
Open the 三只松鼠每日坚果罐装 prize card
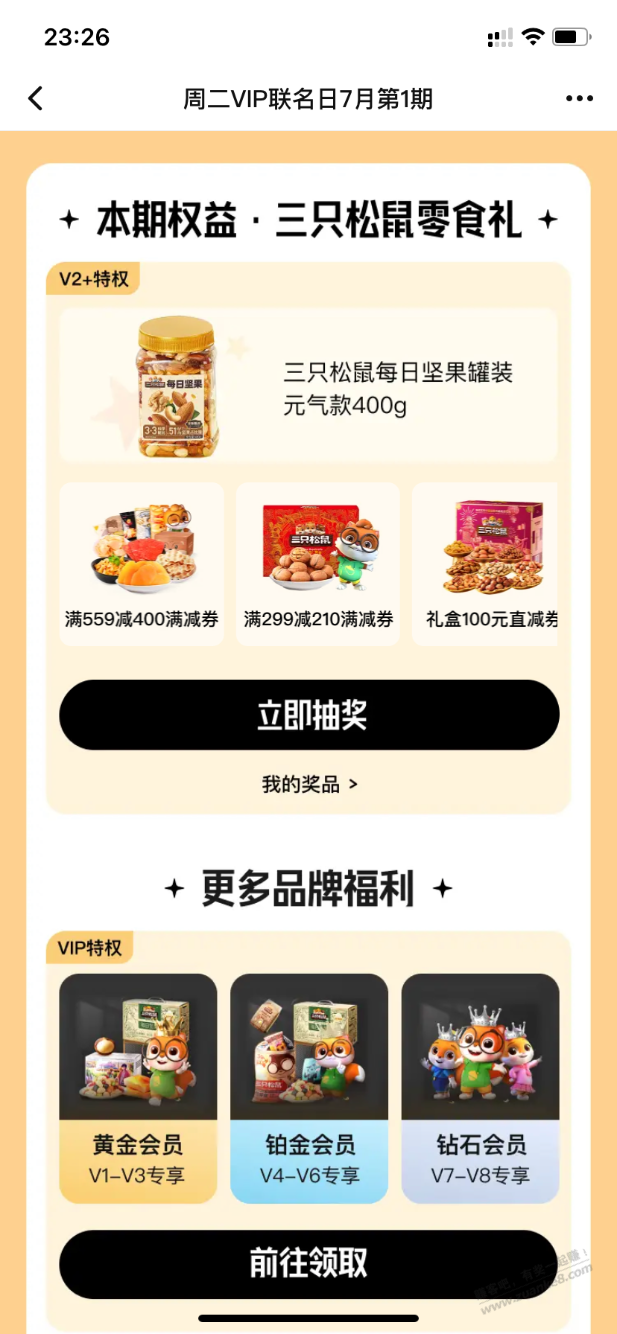point(308,386)
